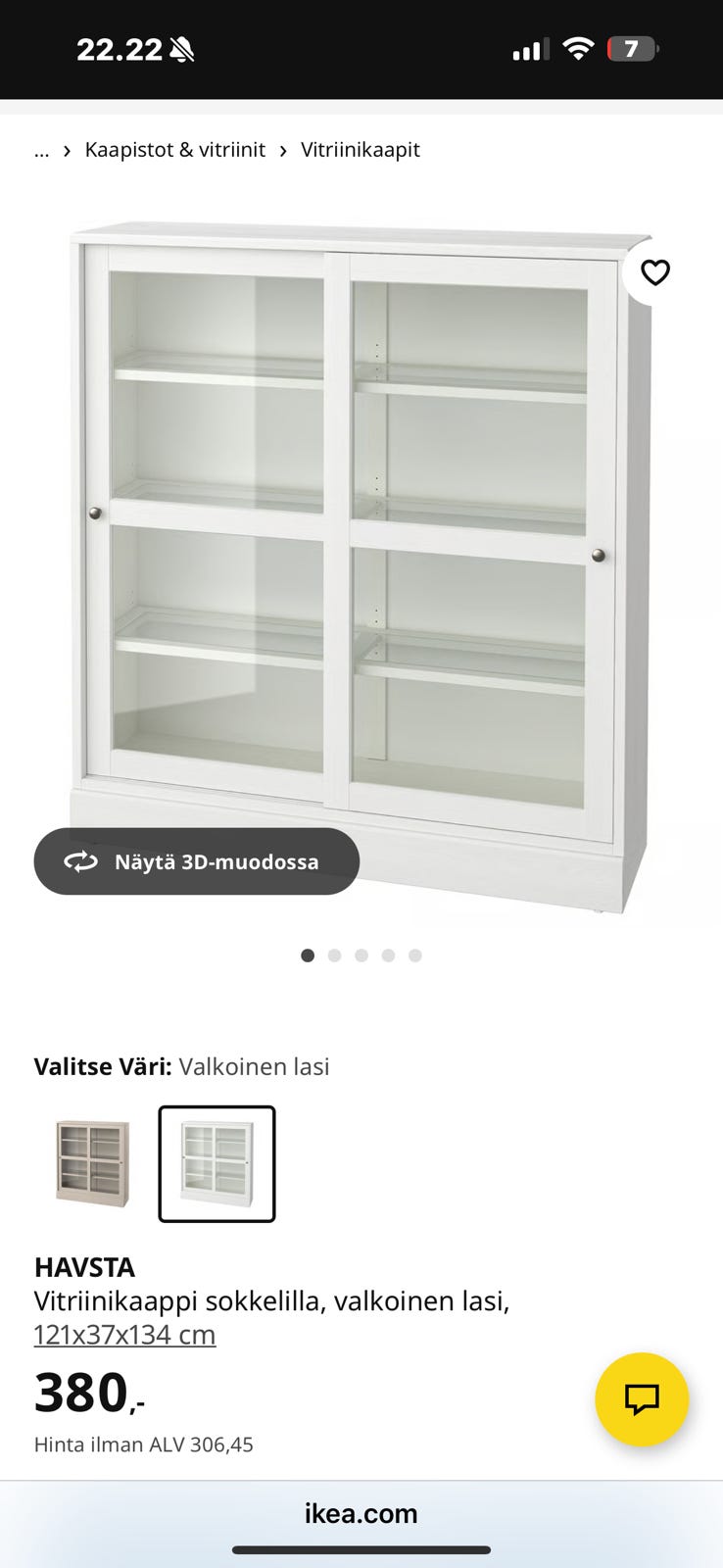Viewport: 723px width, 1568px height.
Task: Tap the ikea.com address bar
Action: [x=361, y=1513]
